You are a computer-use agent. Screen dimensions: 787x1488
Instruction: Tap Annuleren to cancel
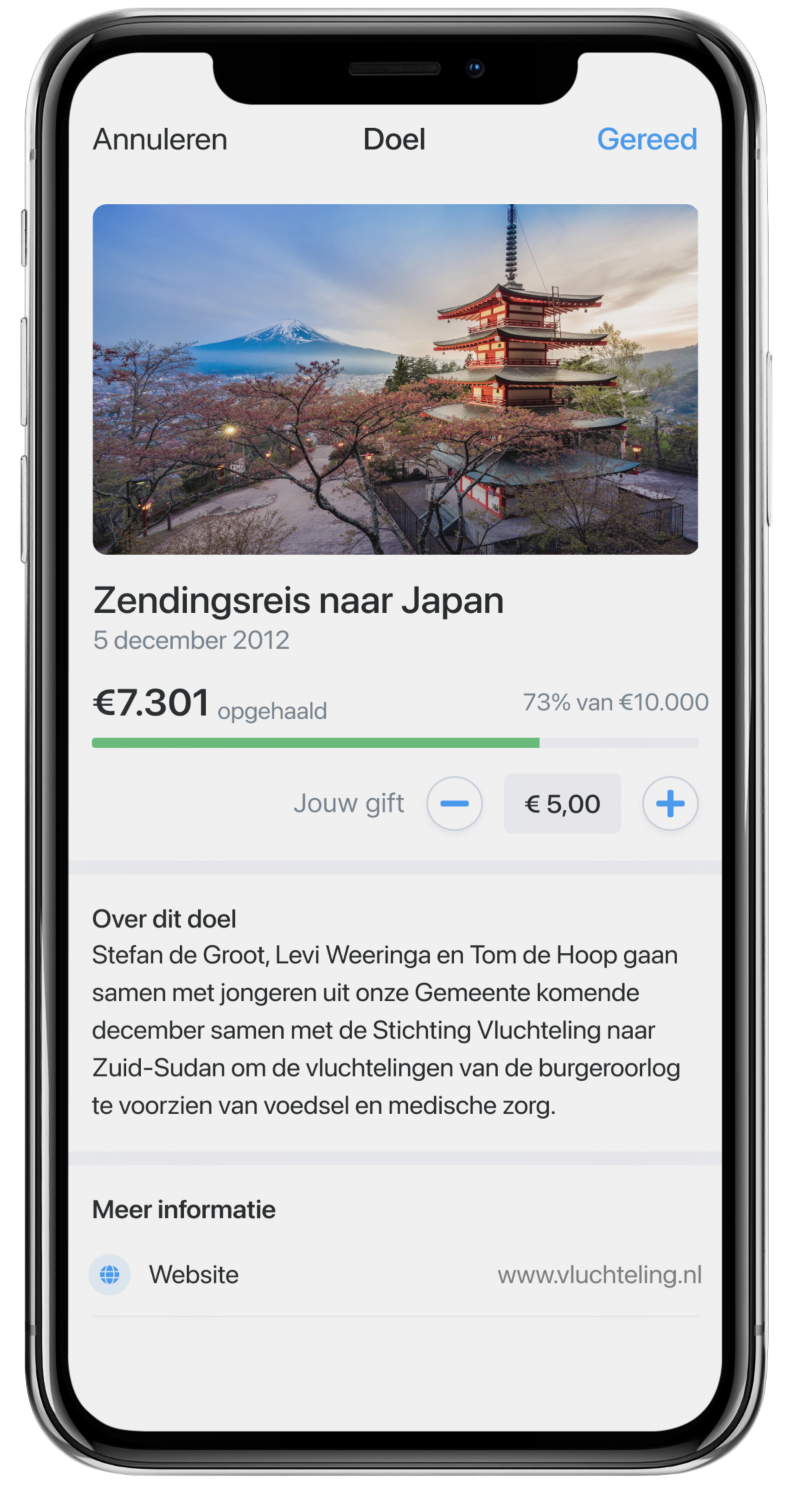[x=160, y=139]
